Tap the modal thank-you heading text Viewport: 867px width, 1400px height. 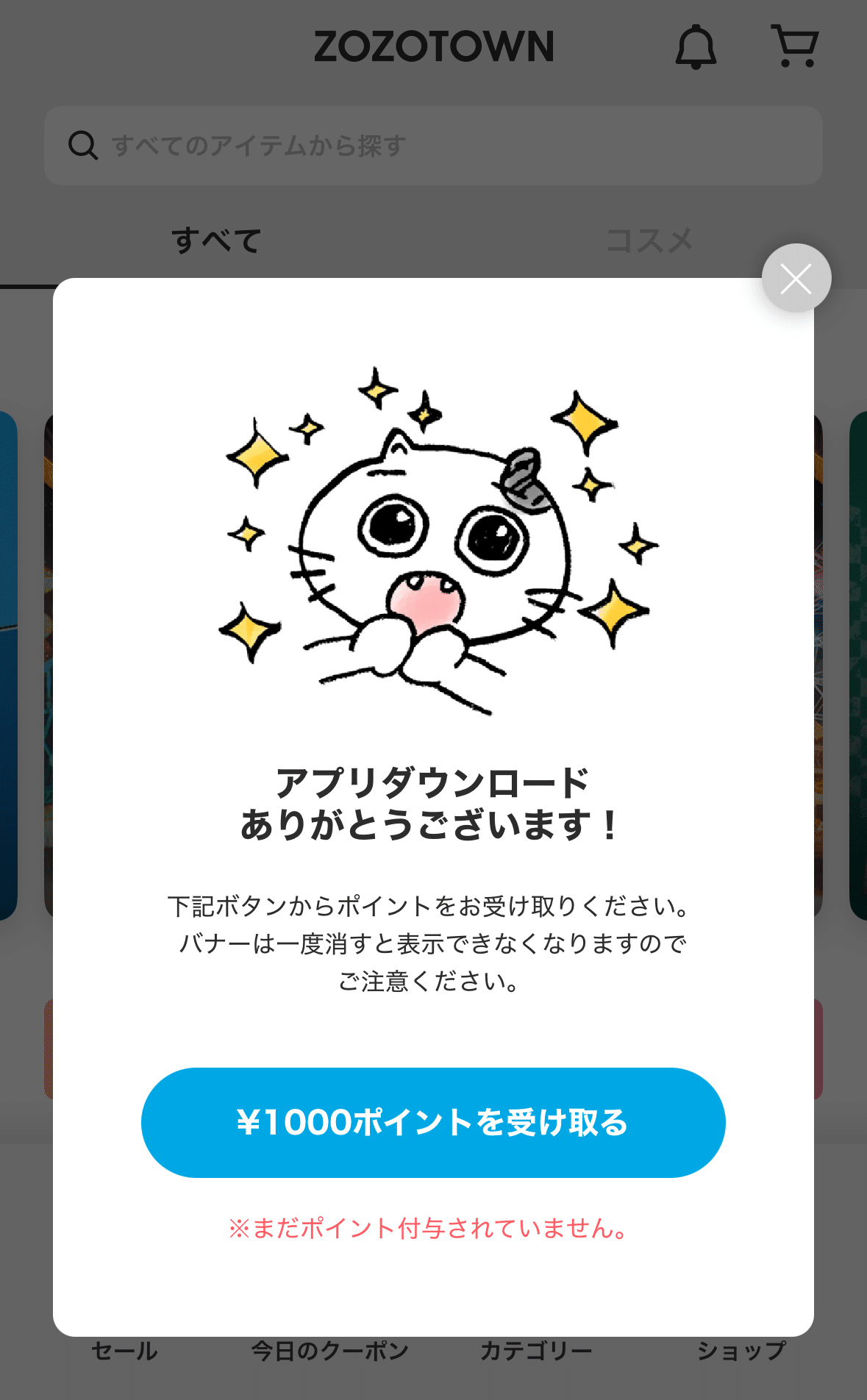pos(433,805)
